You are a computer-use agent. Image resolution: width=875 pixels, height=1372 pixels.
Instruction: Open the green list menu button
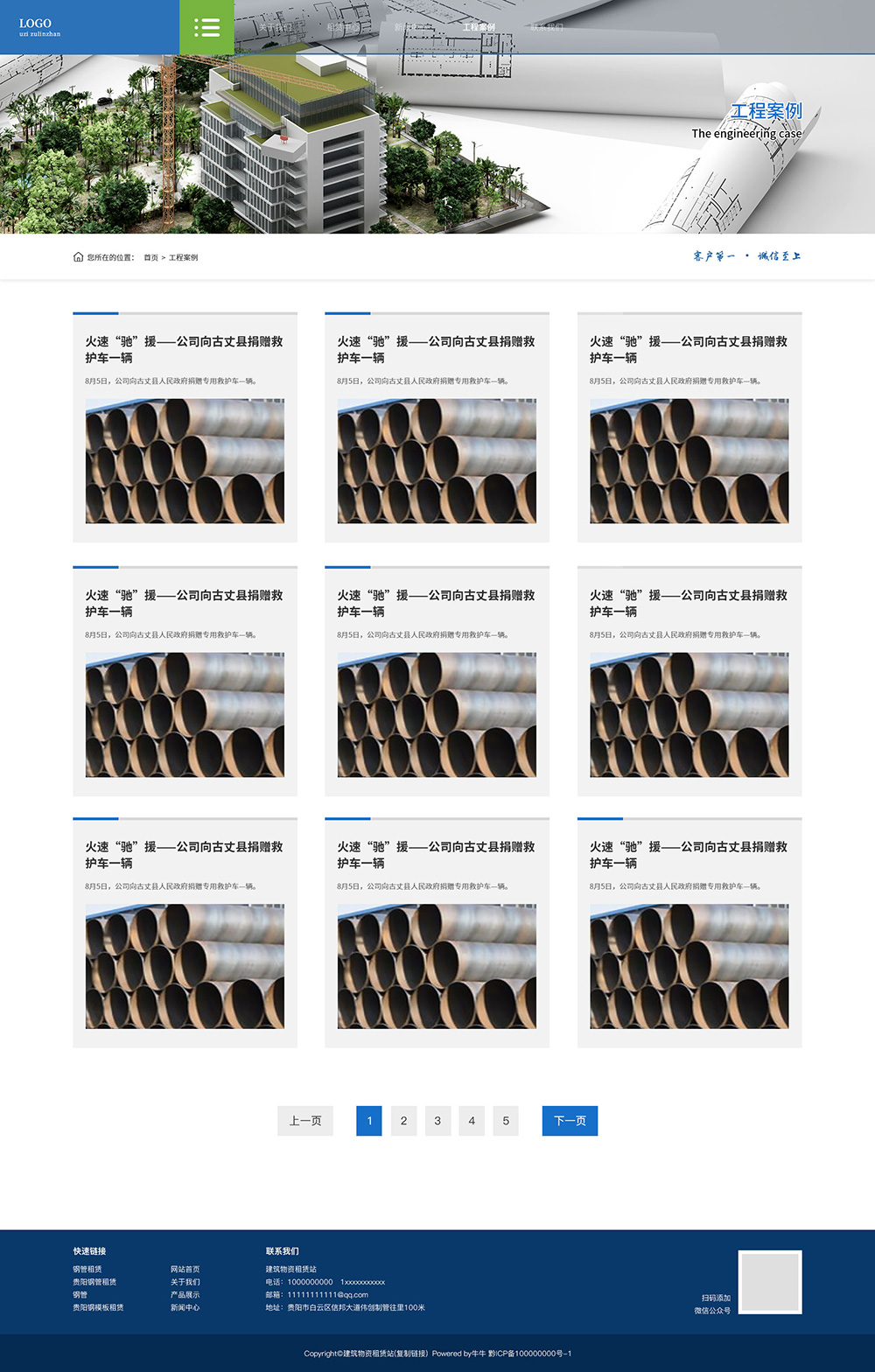point(206,27)
